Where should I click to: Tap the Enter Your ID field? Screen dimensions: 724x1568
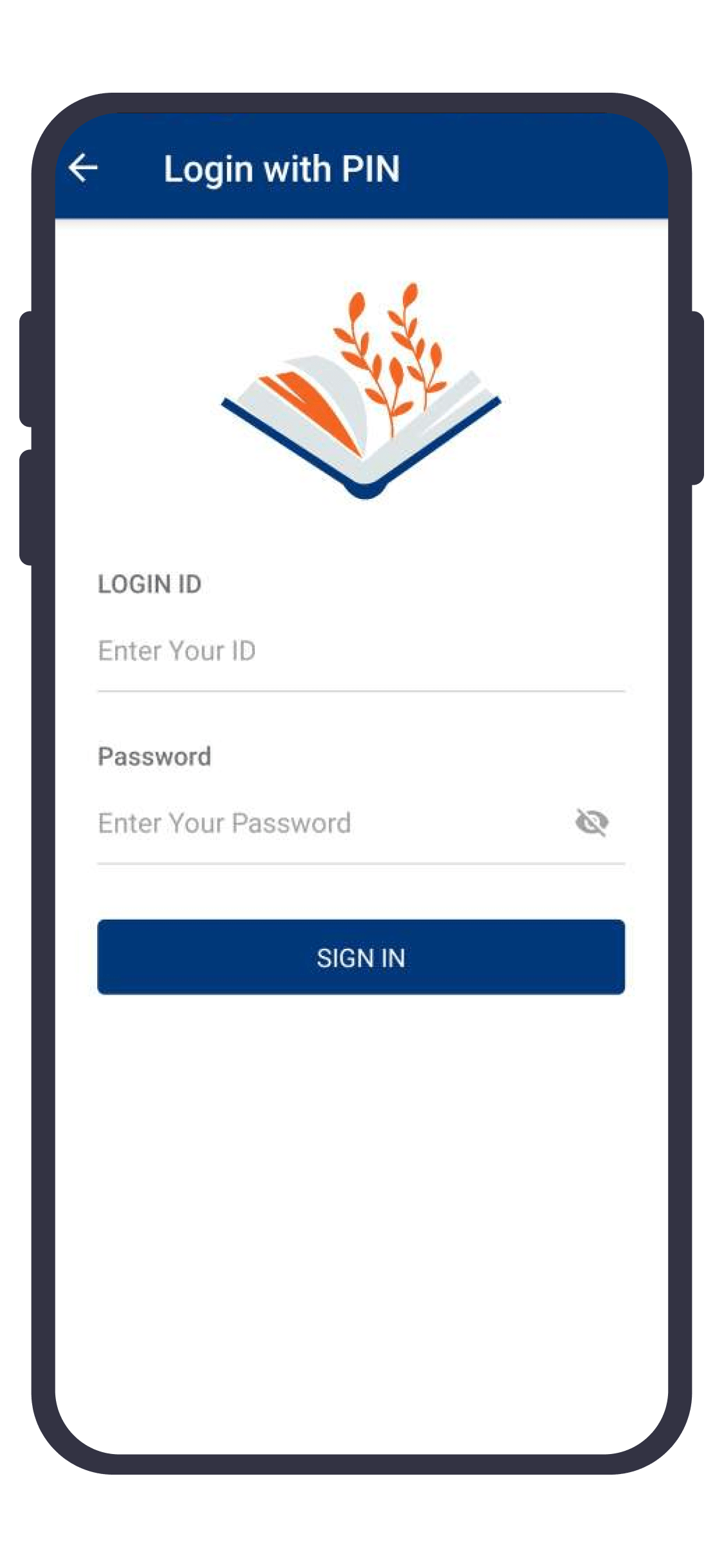point(360,651)
